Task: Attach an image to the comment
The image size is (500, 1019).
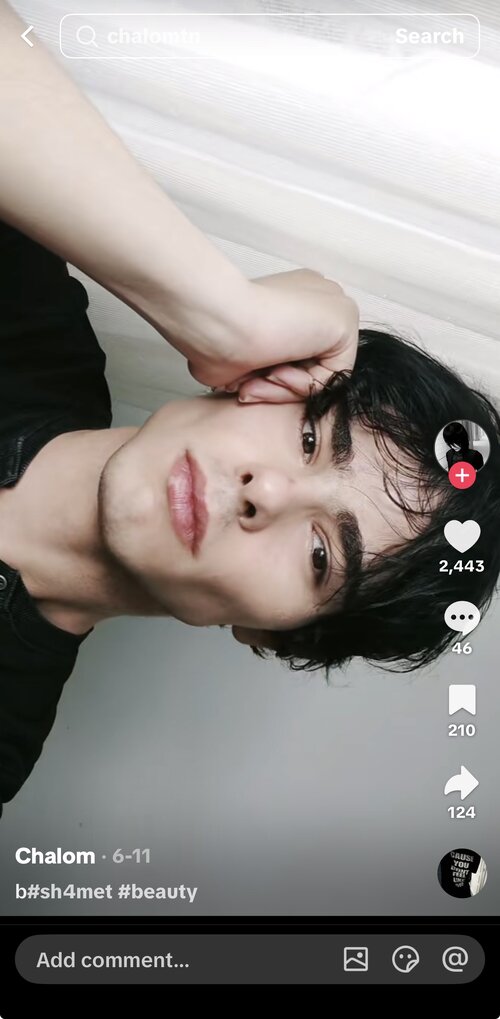Action: (356, 959)
